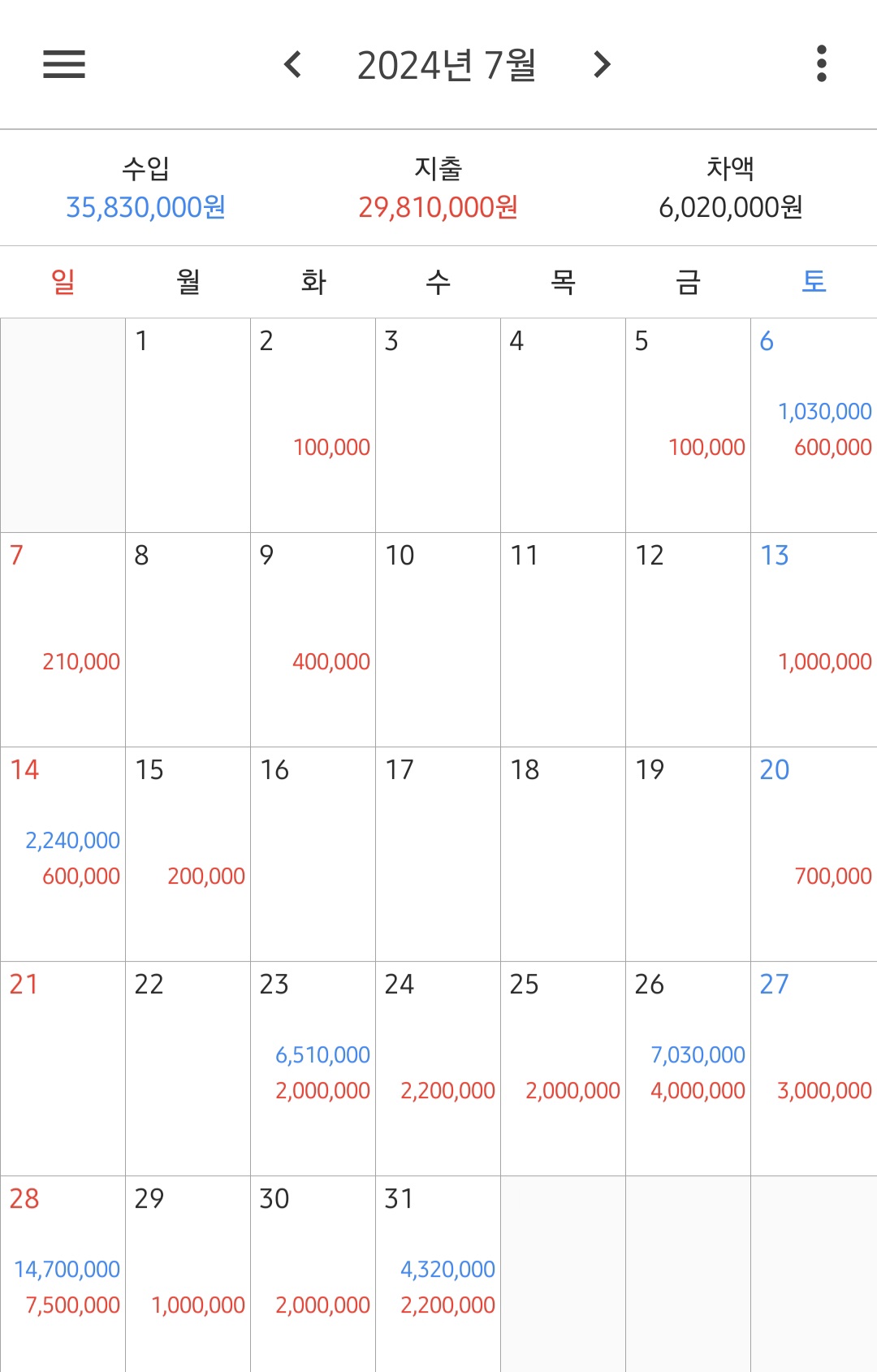Select July 26 with 7,030,000 income
The width and height of the screenshot is (877, 1372).
[688, 1068]
